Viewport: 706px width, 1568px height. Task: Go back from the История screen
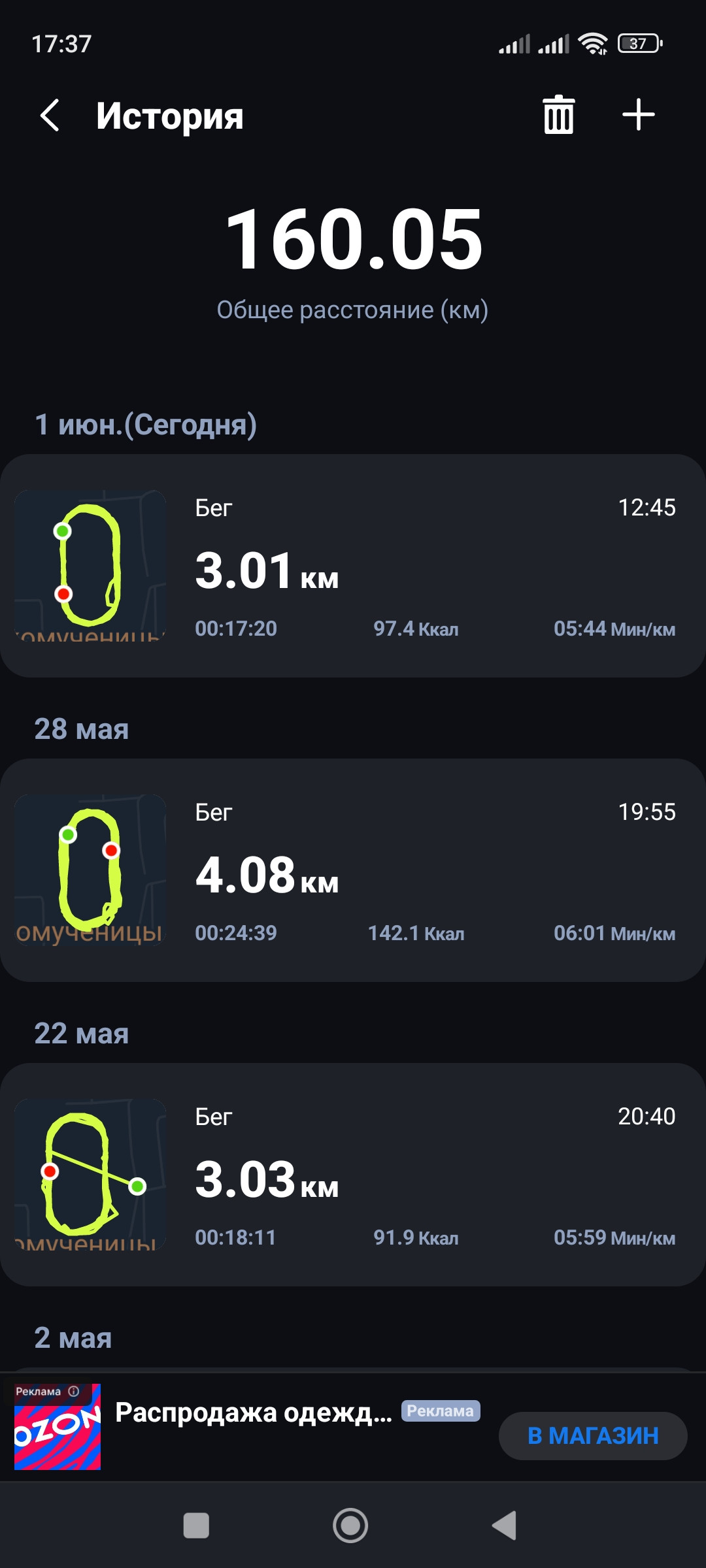(x=50, y=116)
